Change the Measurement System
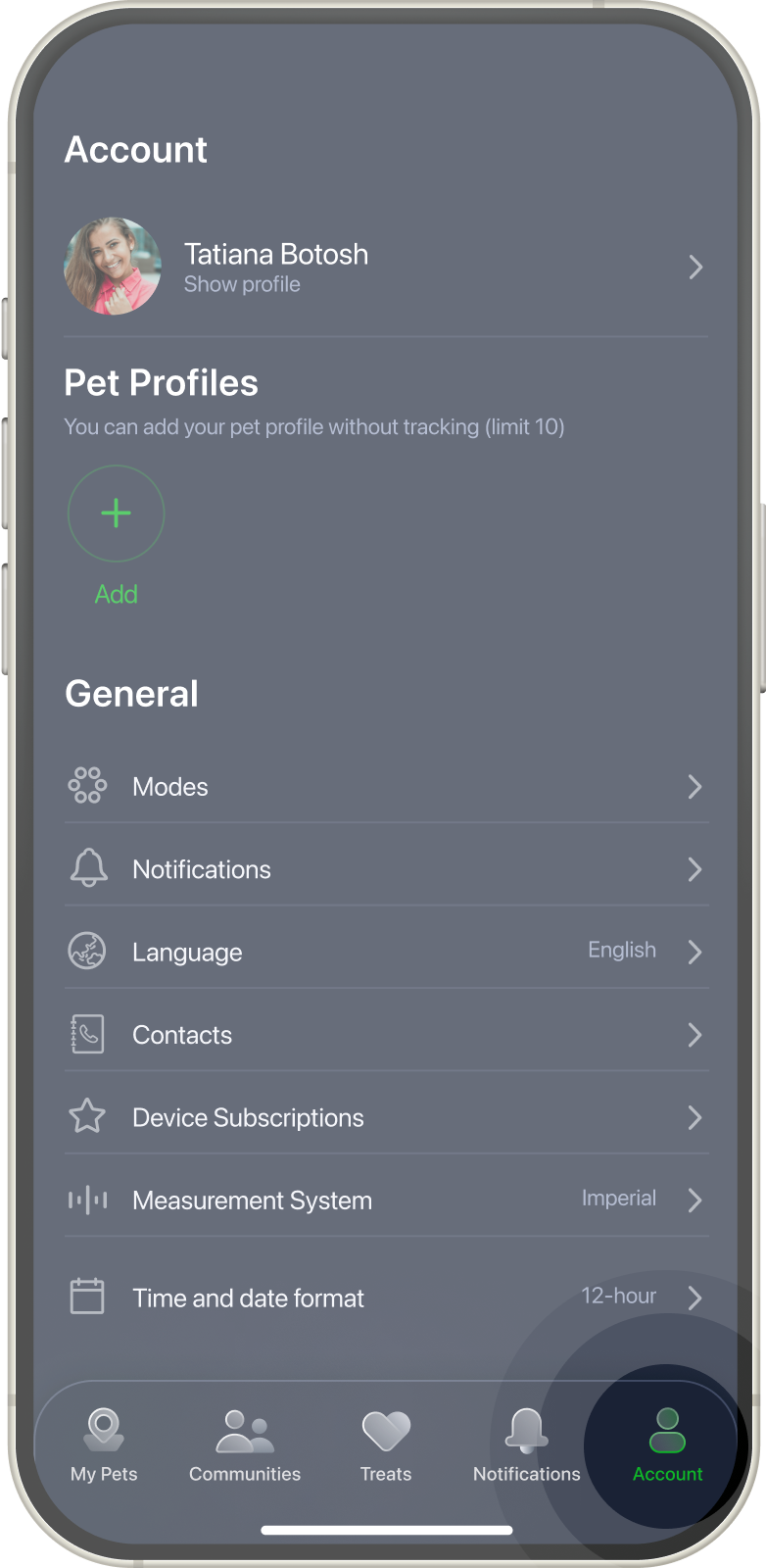 coord(385,1200)
